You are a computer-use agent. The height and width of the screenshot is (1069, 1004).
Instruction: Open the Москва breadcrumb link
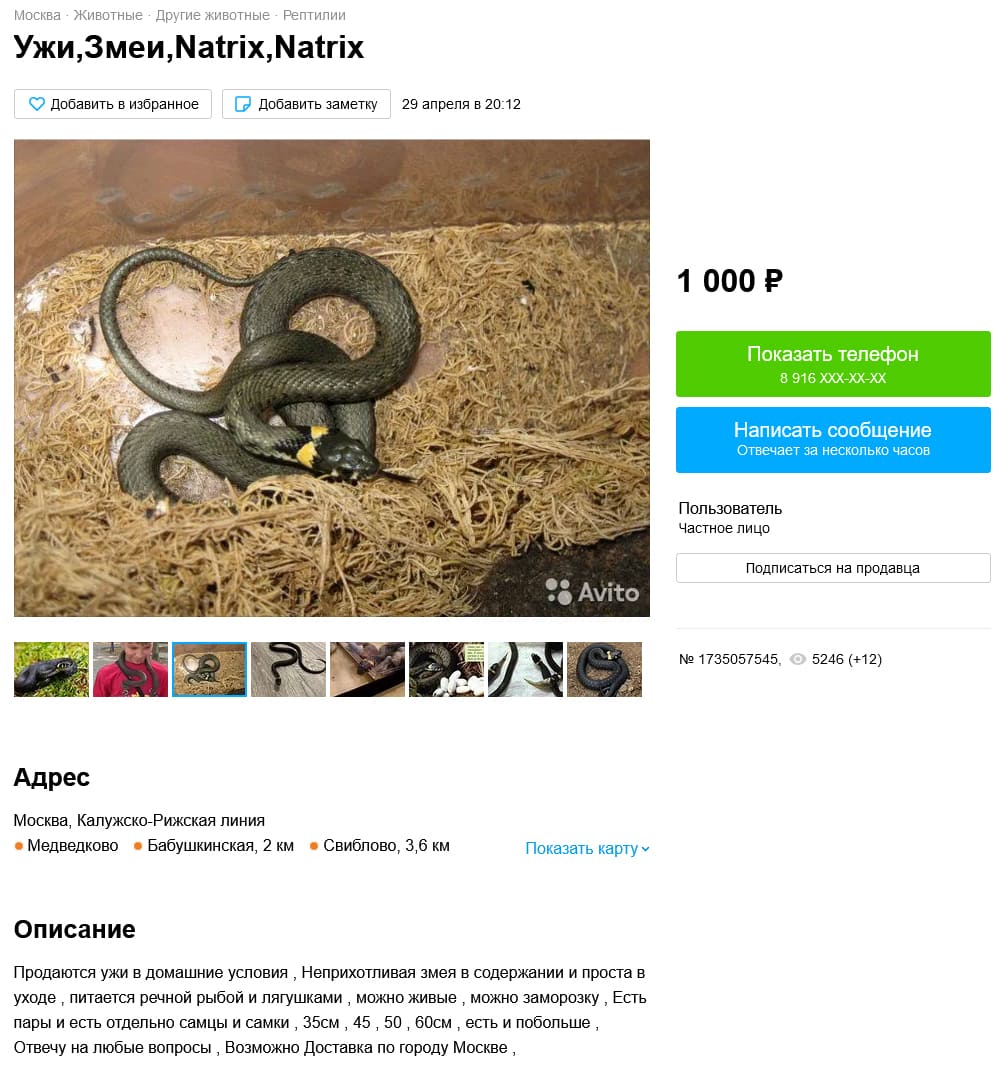[37, 15]
